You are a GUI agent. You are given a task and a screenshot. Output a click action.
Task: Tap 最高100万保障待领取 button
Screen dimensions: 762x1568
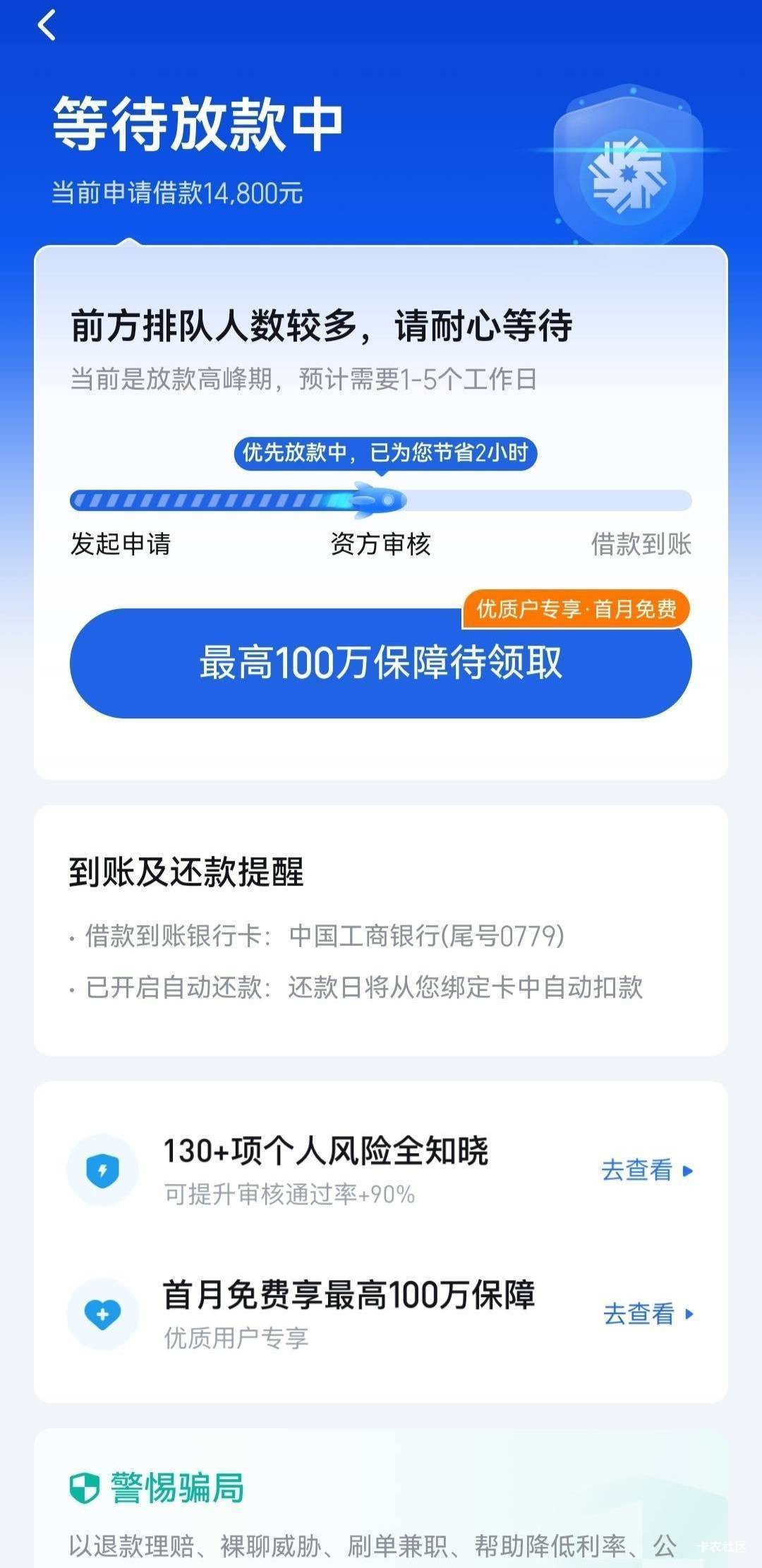pos(381,663)
